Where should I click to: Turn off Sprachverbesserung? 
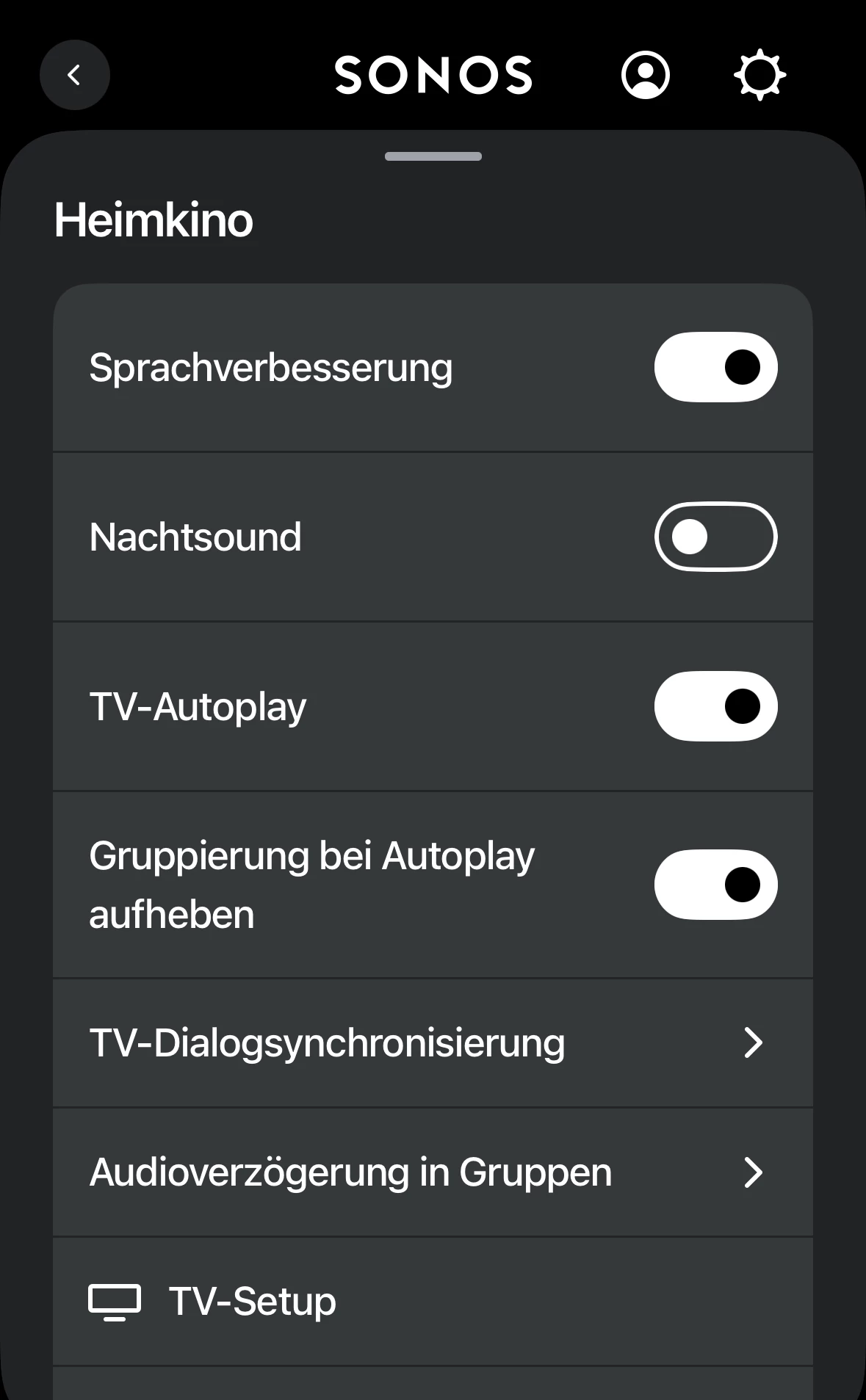(715, 367)
